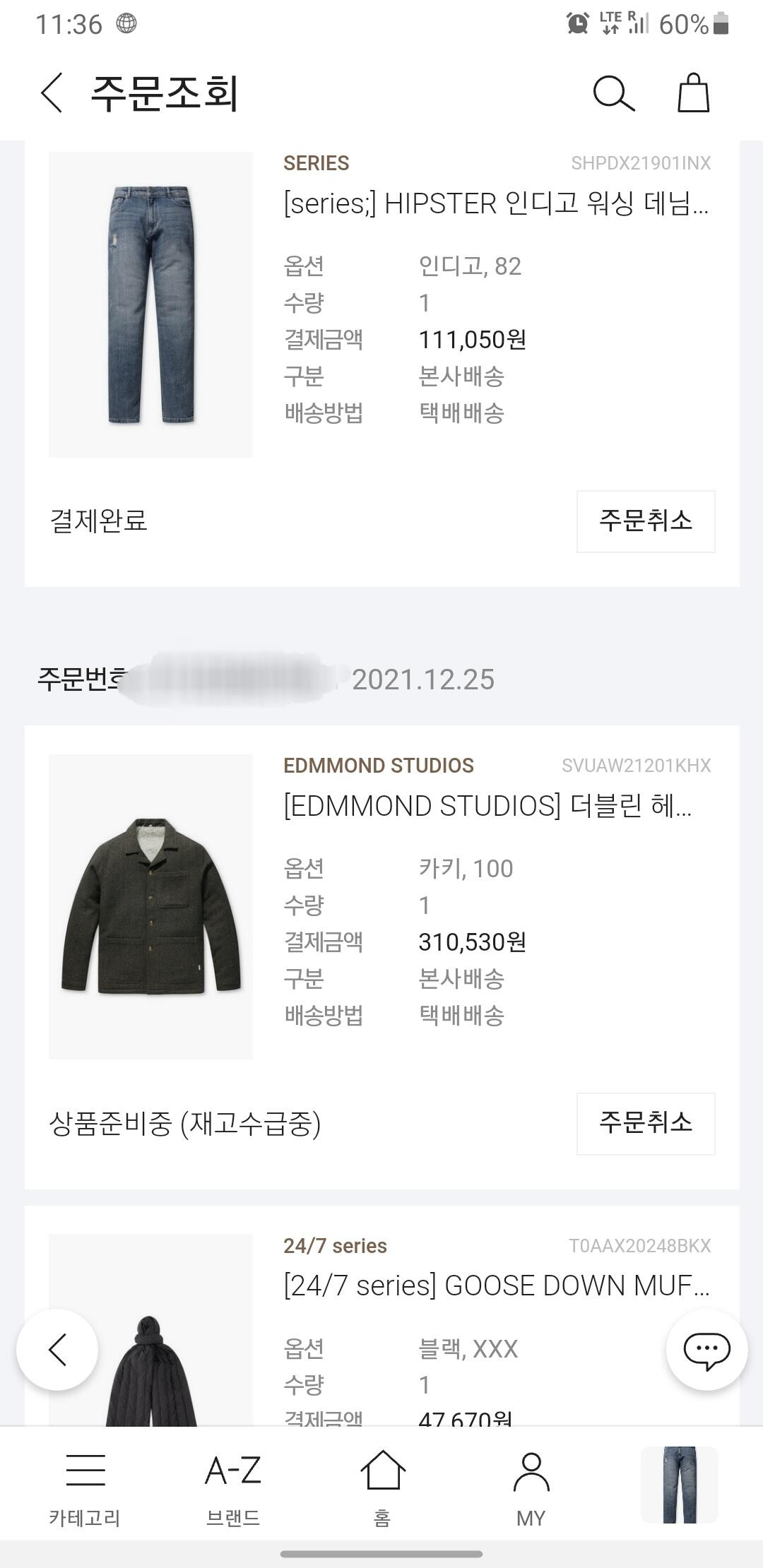Open the GOOSE DOWN muffler product
763x1568 pixels.
pyautogui.click(x=495, y=1286)
